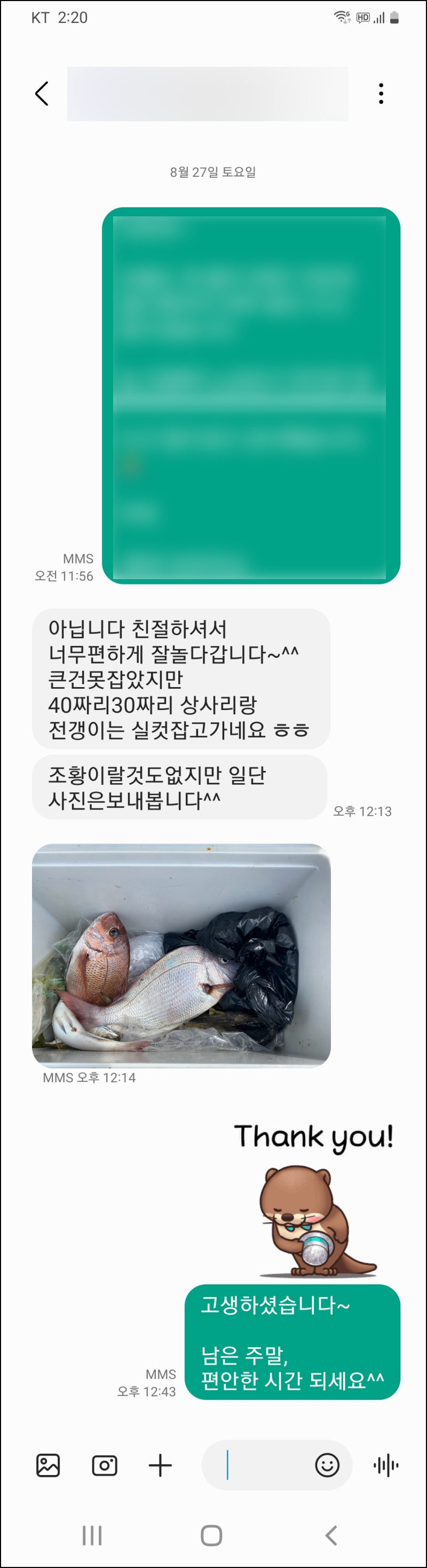The height and width of the screenshot is (1568, 427).
Task: Go back to the message list
Action: (x=41, y=93)
